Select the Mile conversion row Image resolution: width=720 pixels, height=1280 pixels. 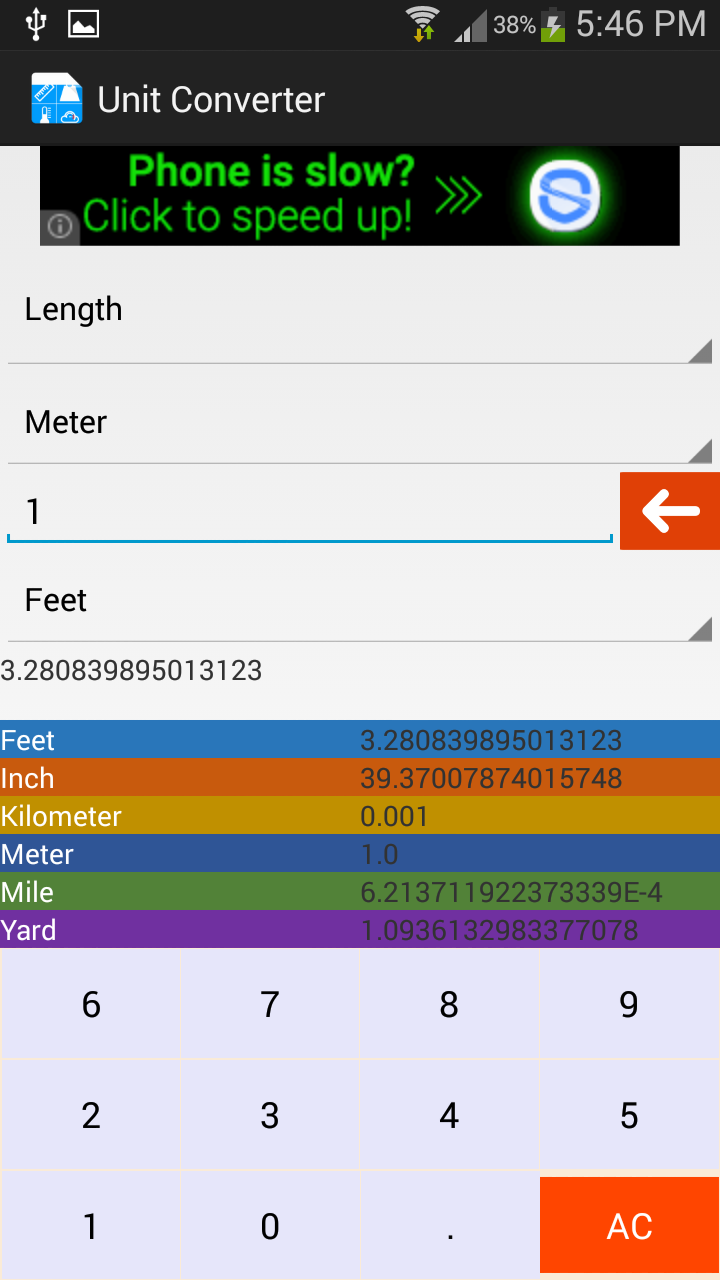tap(360, 892)
